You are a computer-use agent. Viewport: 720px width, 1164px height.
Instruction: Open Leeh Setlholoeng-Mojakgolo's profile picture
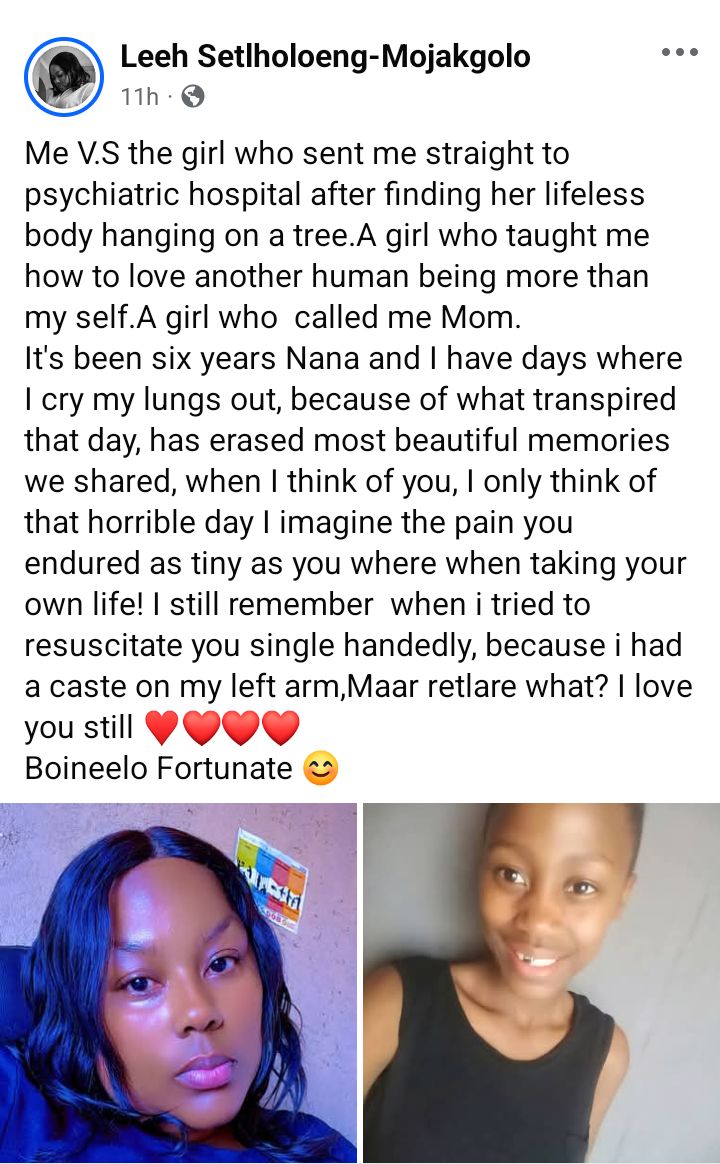[x=64, y=77]
